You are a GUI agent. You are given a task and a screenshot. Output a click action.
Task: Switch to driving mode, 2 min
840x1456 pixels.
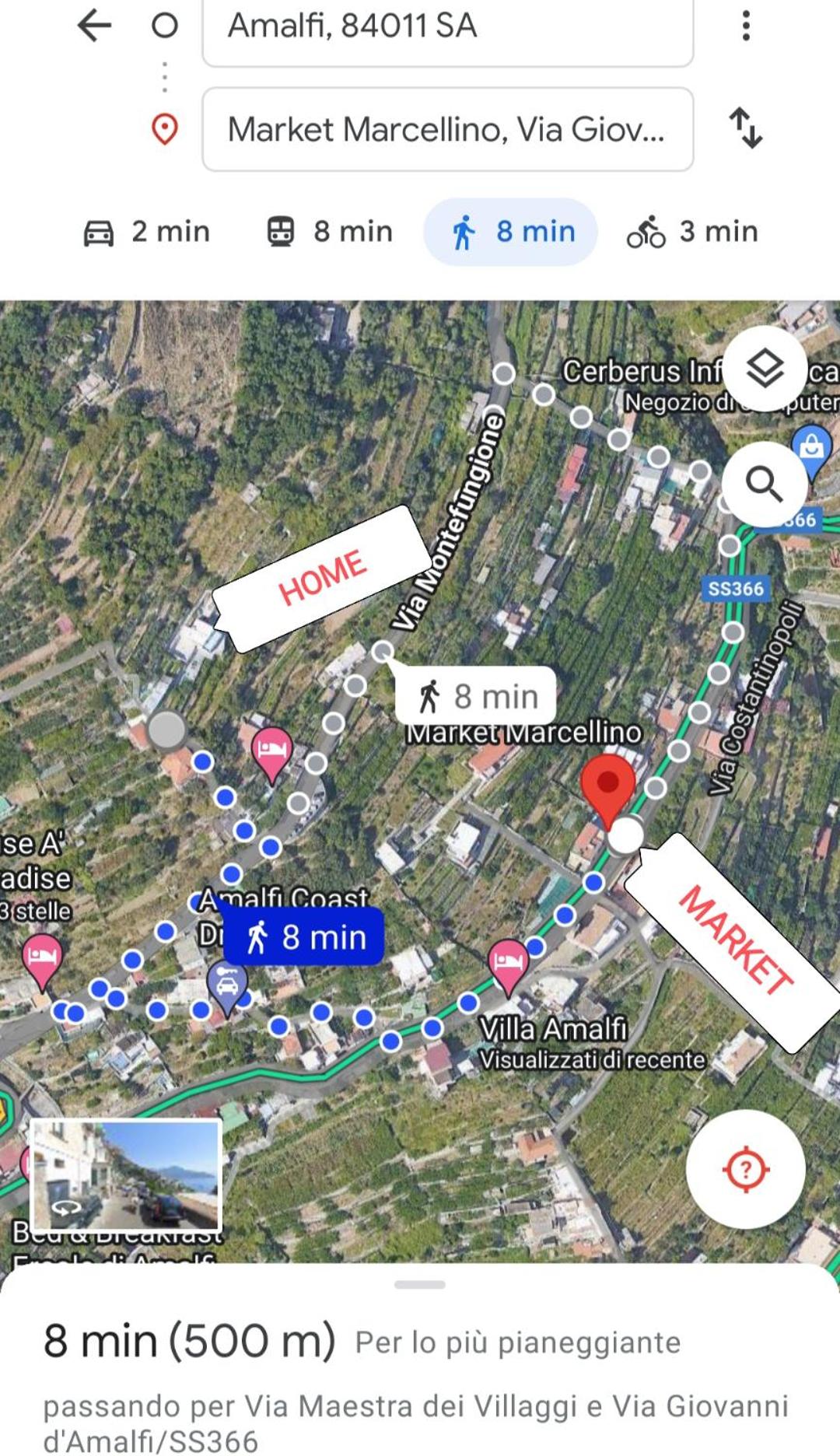pos(147,232)
